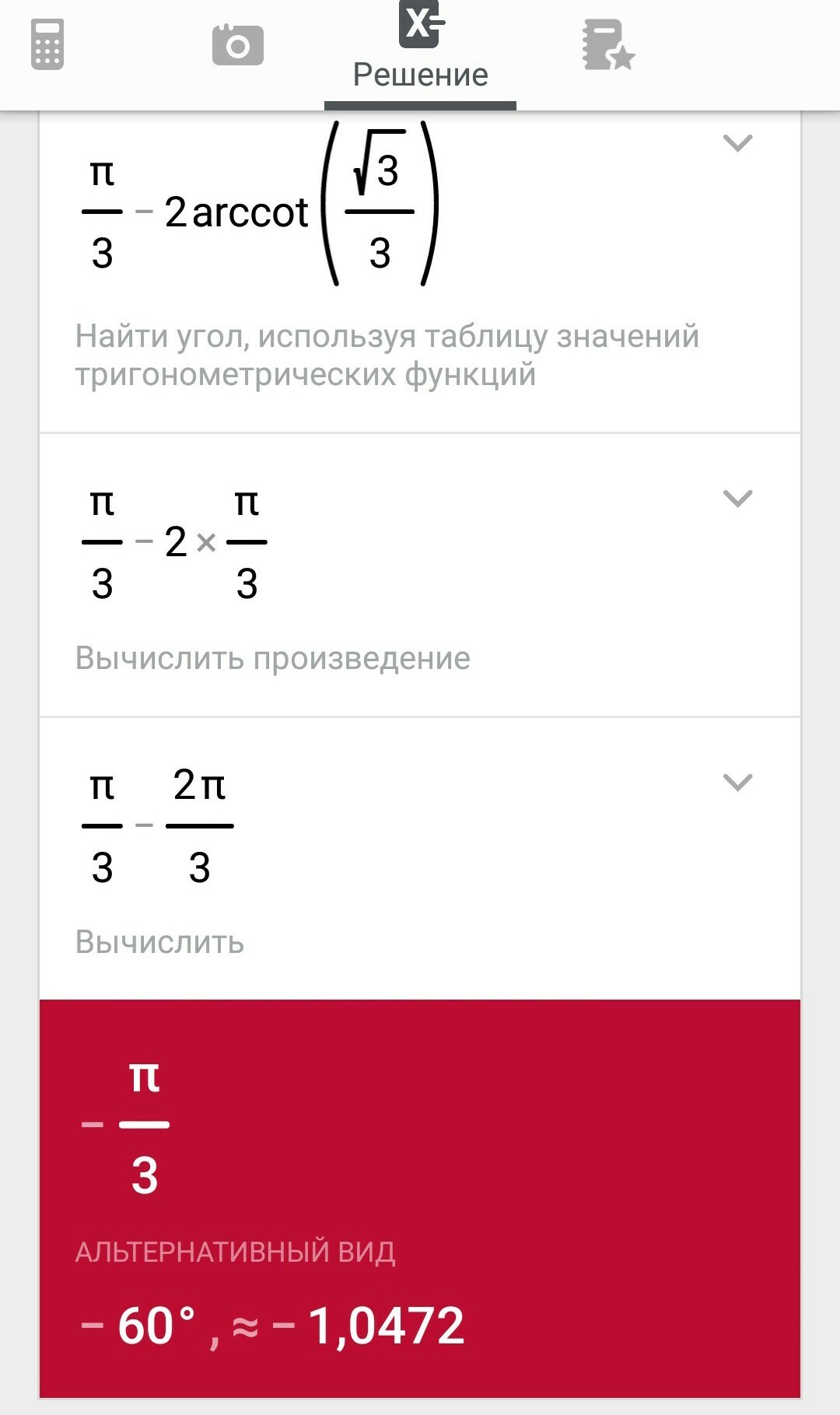
Task: Switch to the calculator tab
Action: coord(47,44)
